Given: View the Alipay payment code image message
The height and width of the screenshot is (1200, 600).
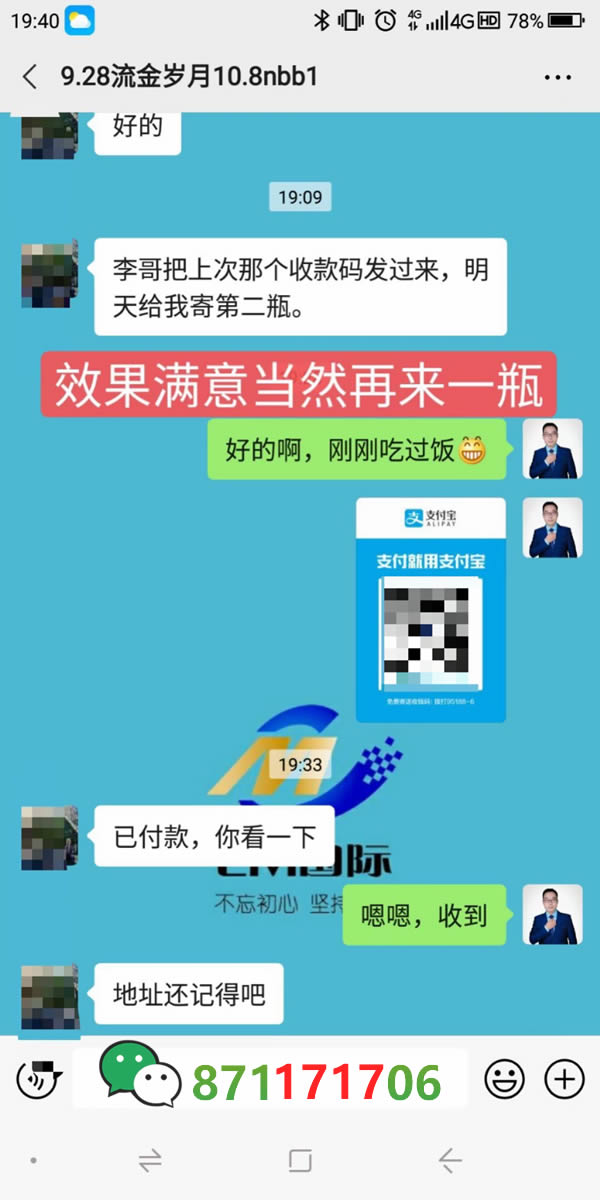Looking at the screenshot, I should (431, 610).
